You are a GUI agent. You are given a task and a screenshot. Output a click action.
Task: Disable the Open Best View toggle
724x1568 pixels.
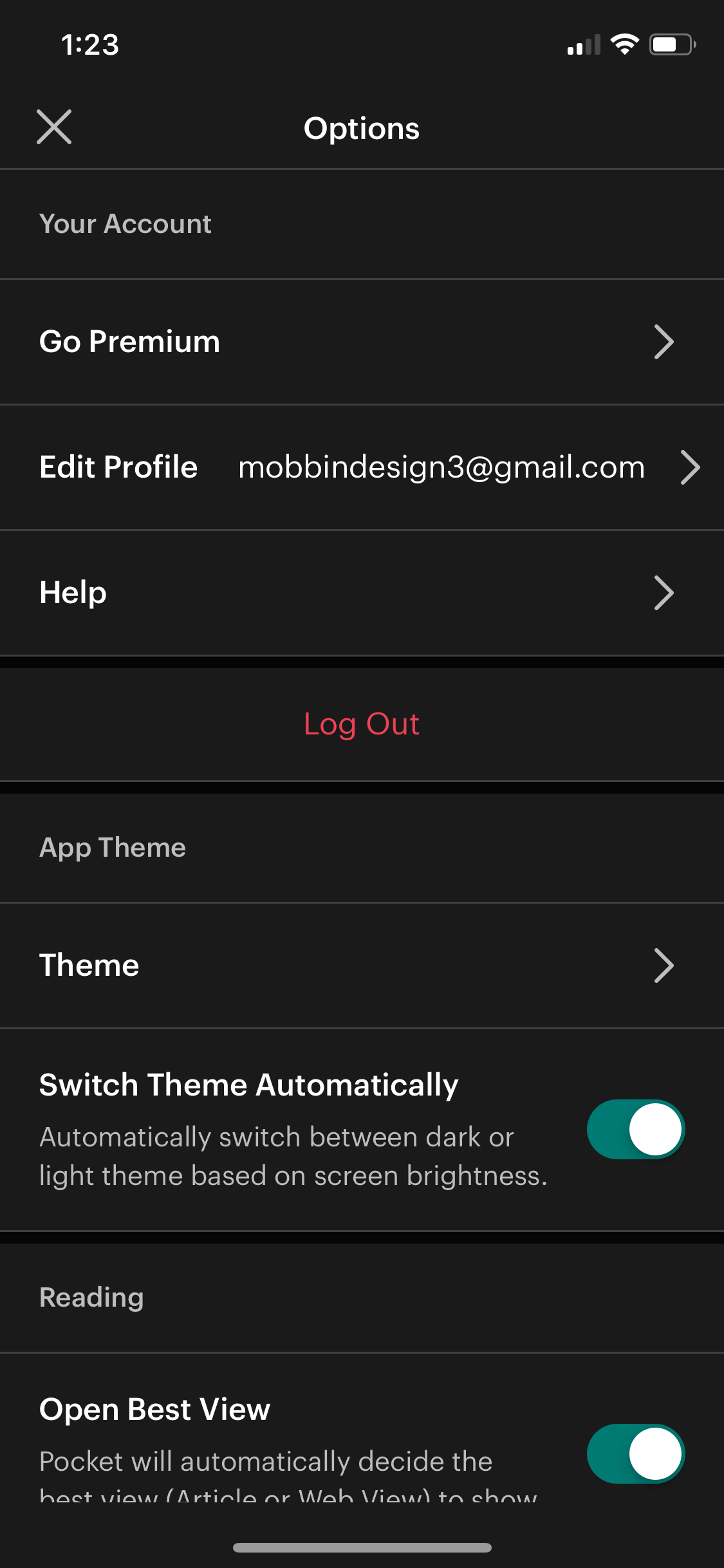coord(636,1454)
